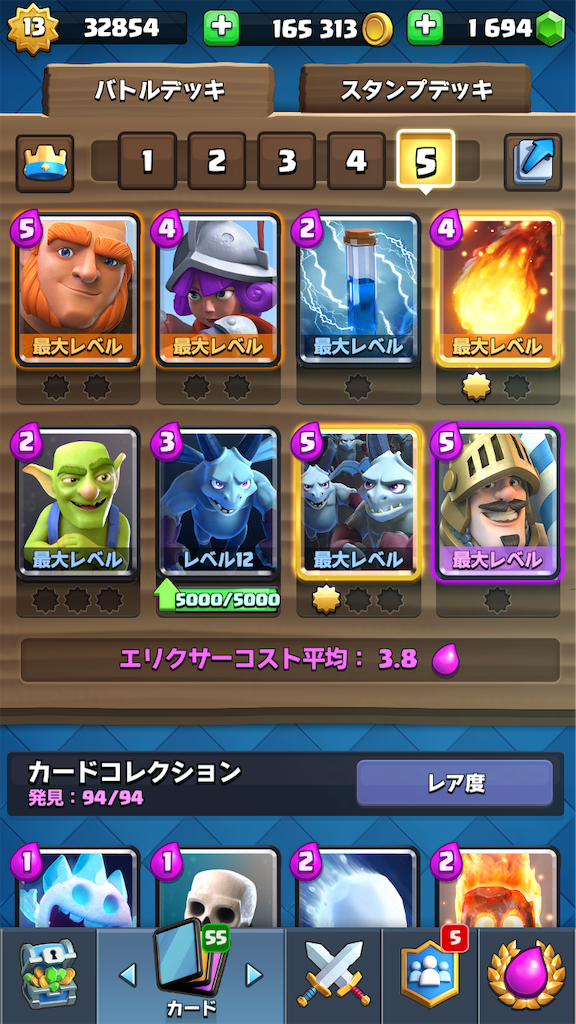Tap the Fireball card

coord(498,291)
